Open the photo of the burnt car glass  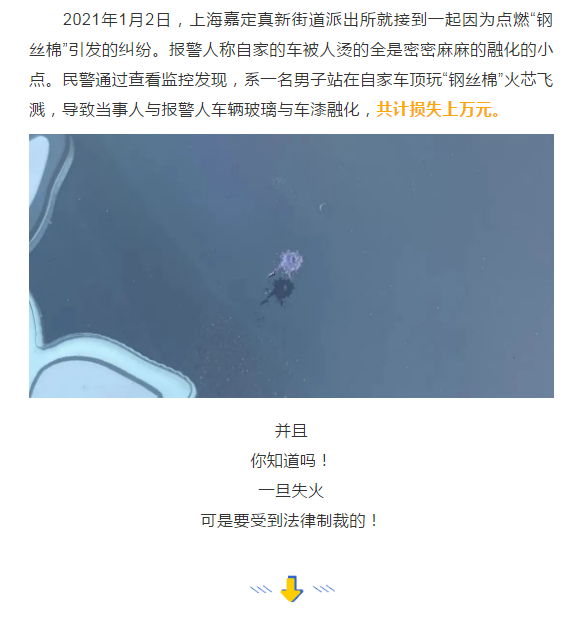(x=291, y=266)
